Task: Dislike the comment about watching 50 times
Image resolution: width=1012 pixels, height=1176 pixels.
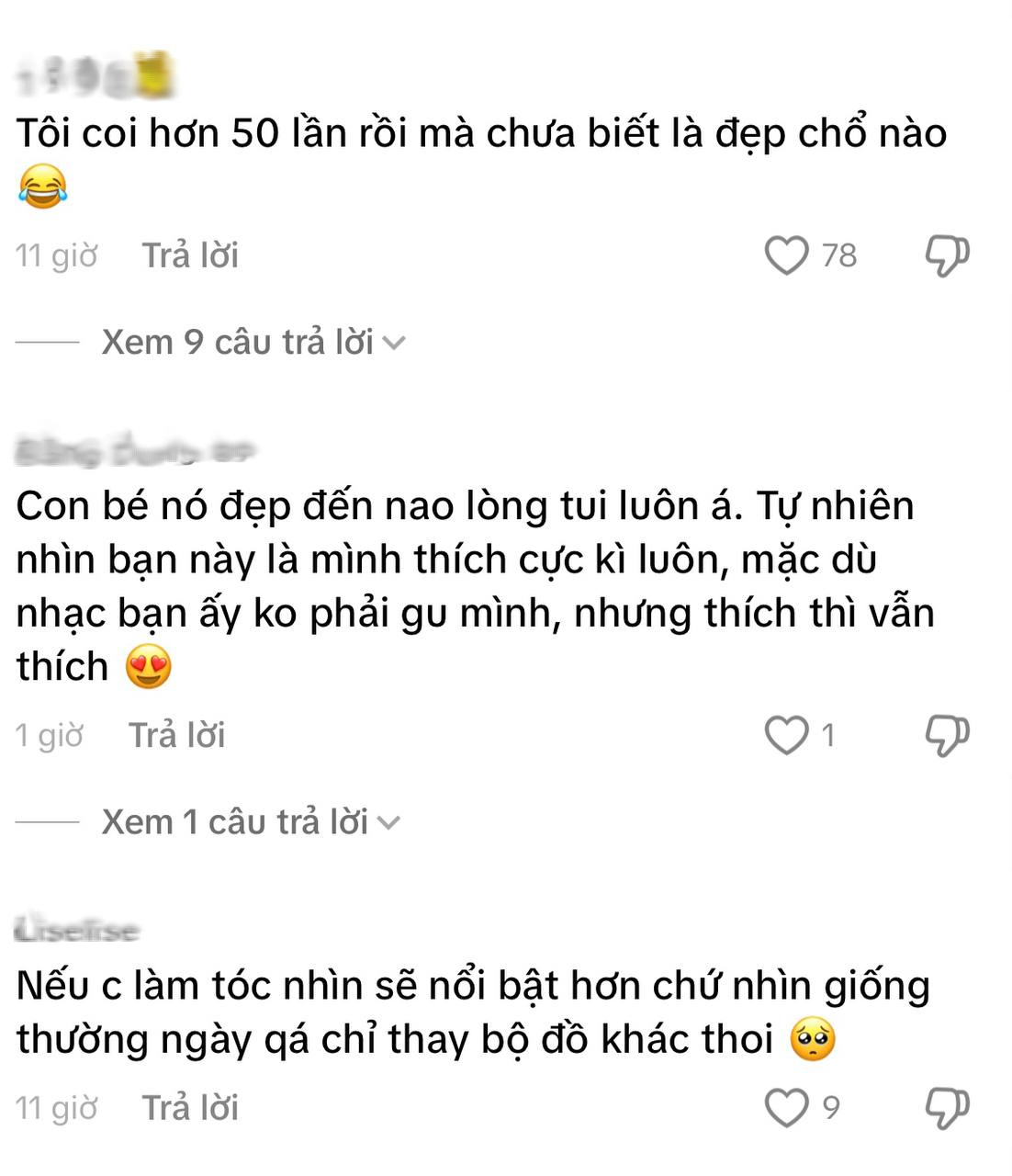Action: 947,255
